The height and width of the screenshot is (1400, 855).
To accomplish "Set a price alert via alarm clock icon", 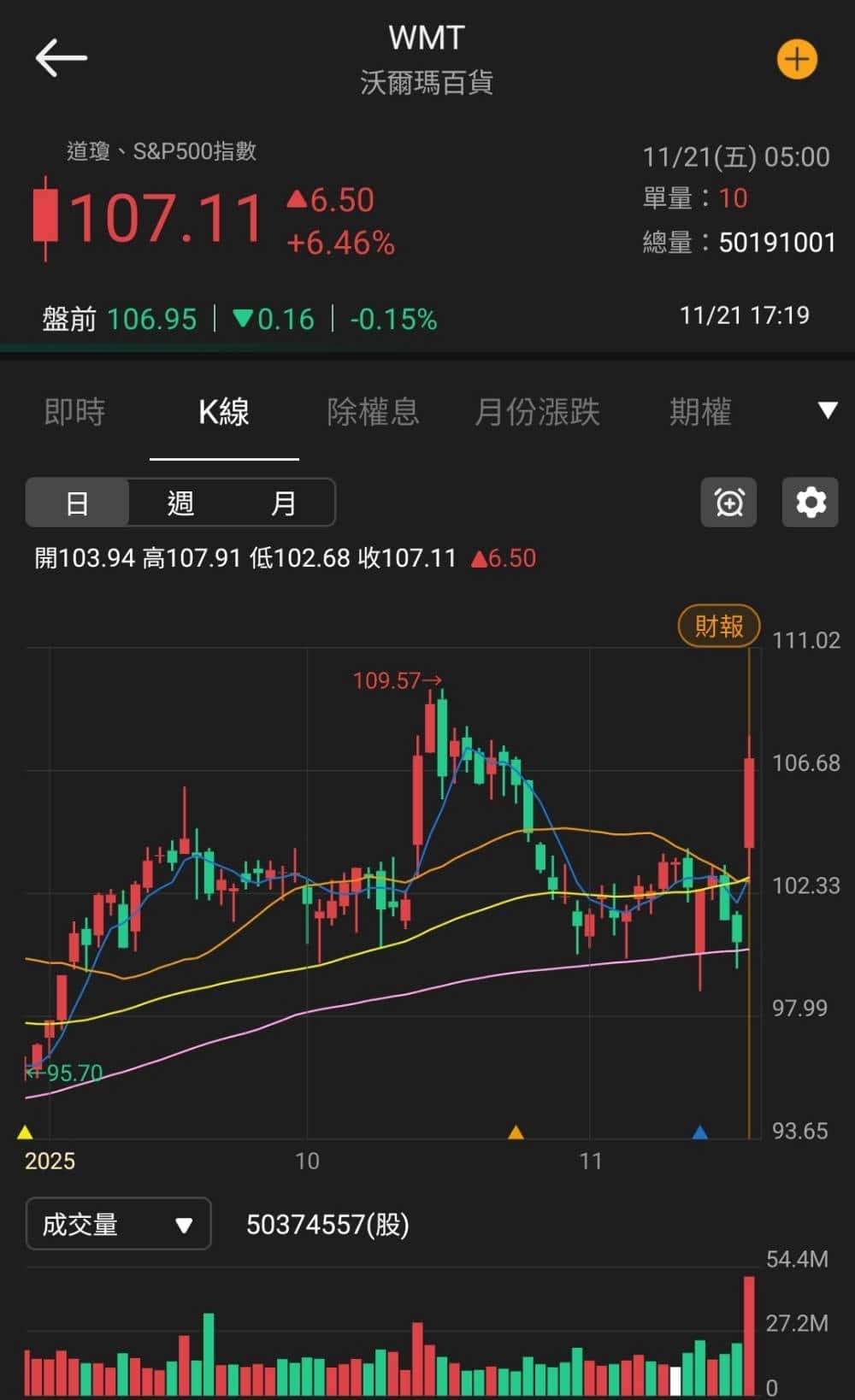I will [x=728, y=503].
